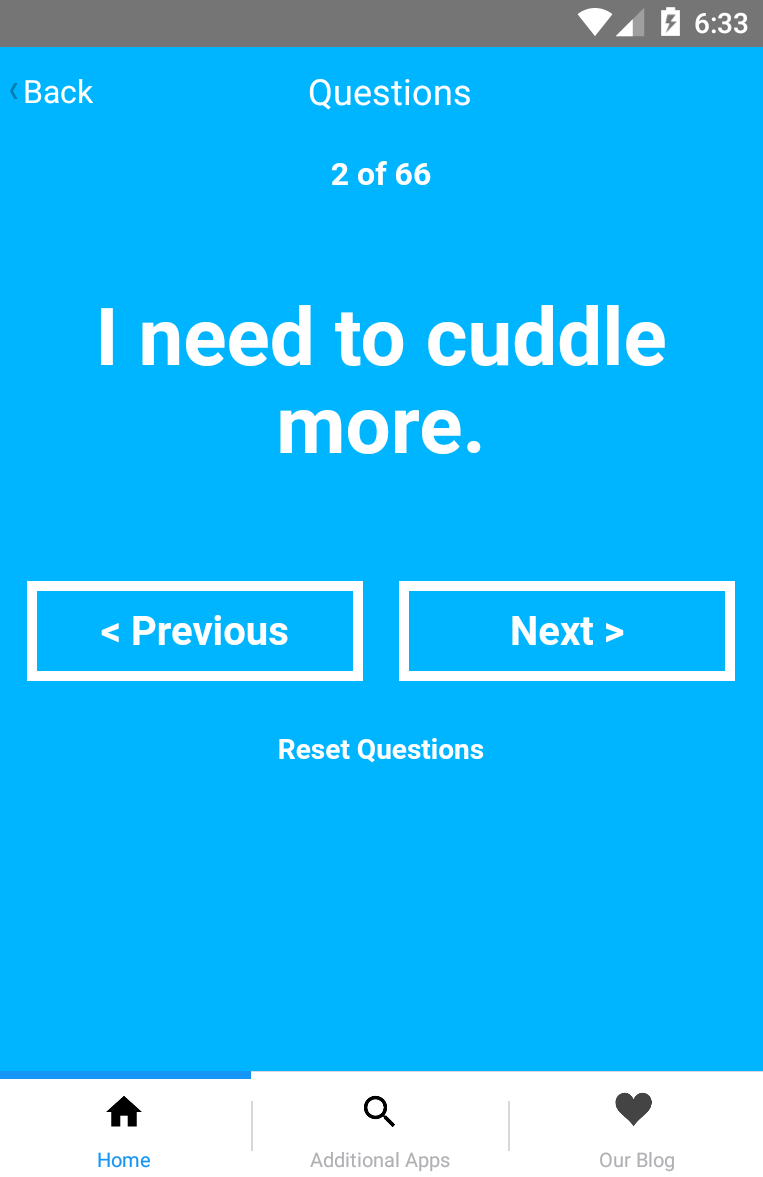The height and width of the screenshot is (1177, 763).
Task: Go back using the Back button
Action: (51, 92)
